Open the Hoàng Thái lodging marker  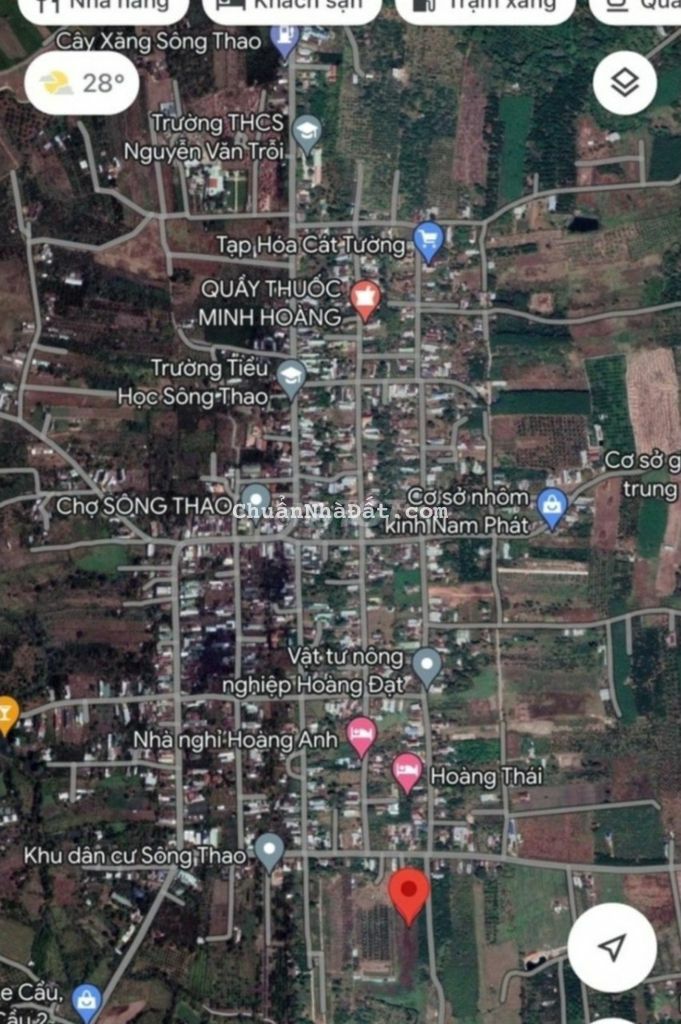[407, 771]
